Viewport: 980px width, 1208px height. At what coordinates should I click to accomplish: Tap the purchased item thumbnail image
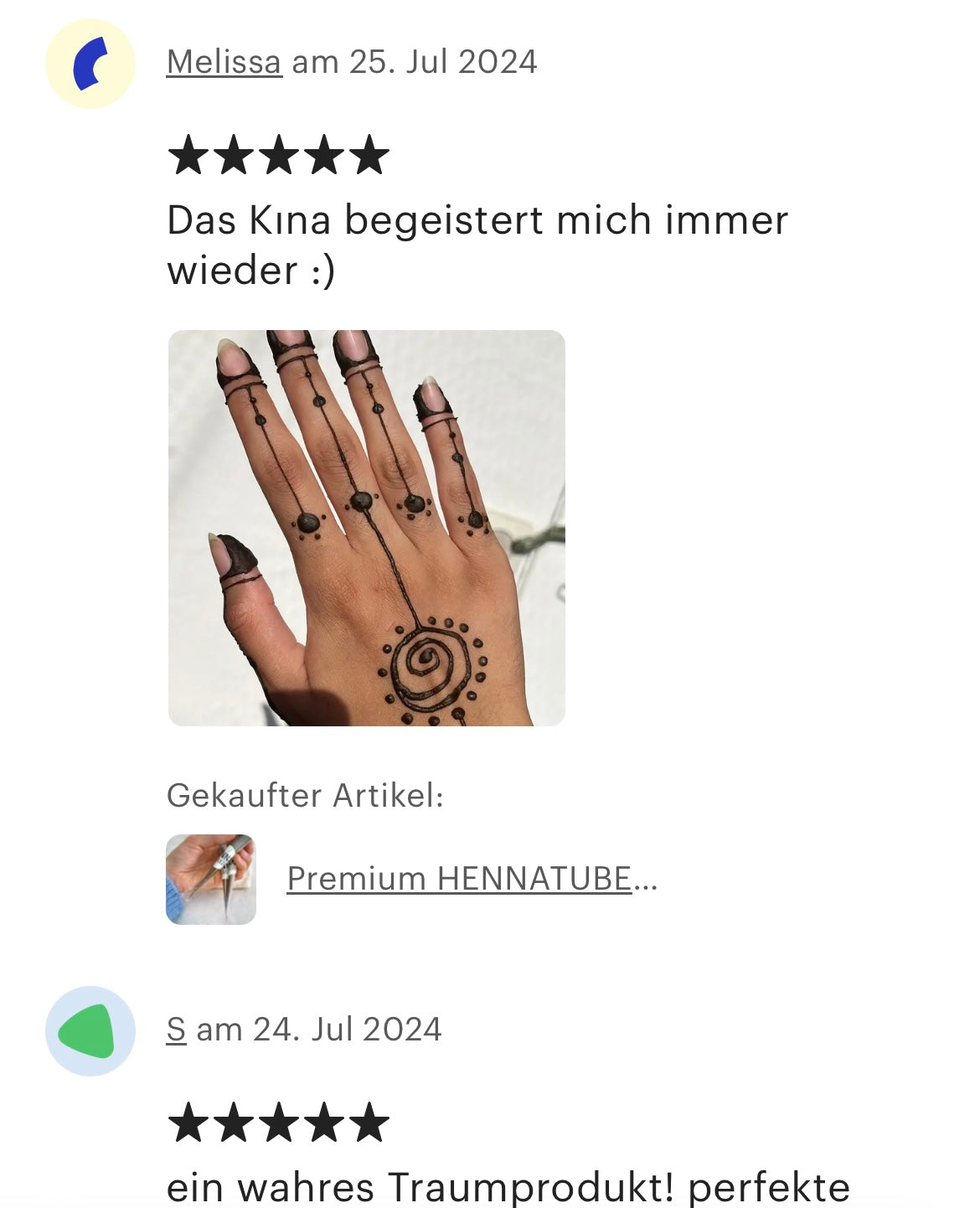[x=211, y=879]
